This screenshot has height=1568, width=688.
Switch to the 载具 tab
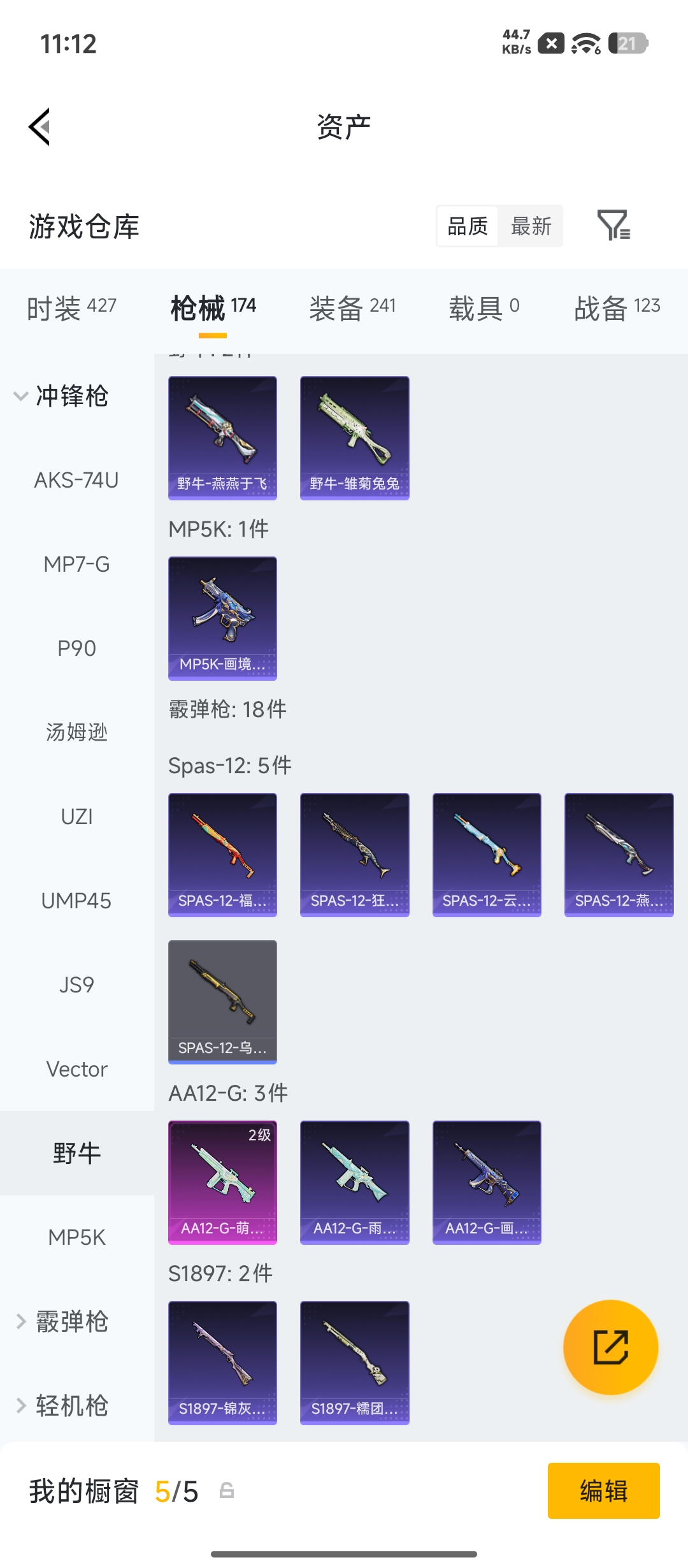pos(484,309)
